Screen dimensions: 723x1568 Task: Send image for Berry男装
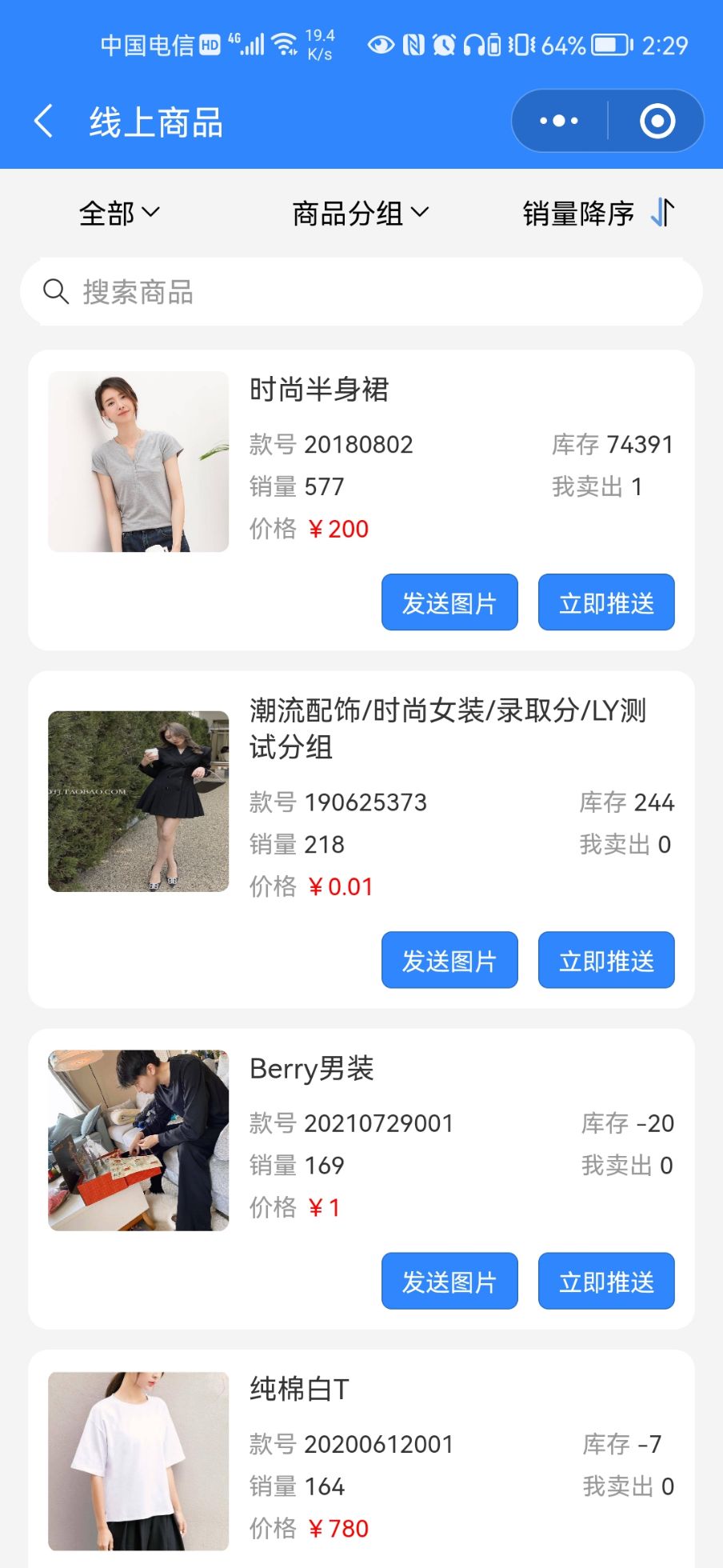(x=449, y=1282)
